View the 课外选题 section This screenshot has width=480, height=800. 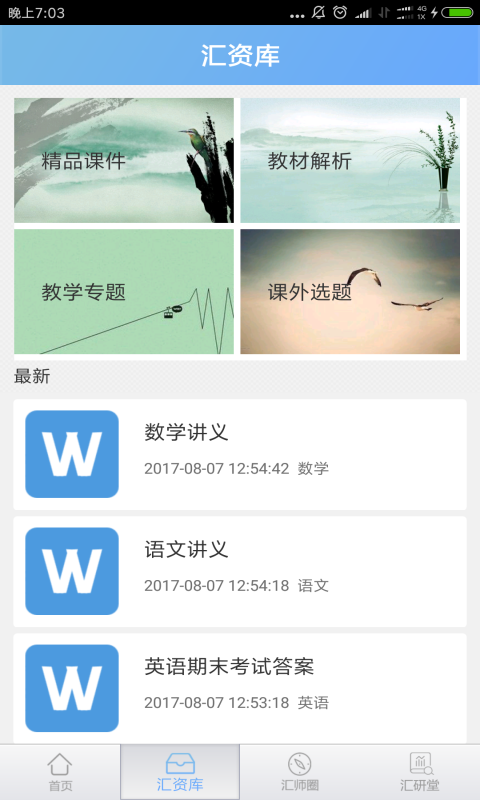tap(350, 291)
